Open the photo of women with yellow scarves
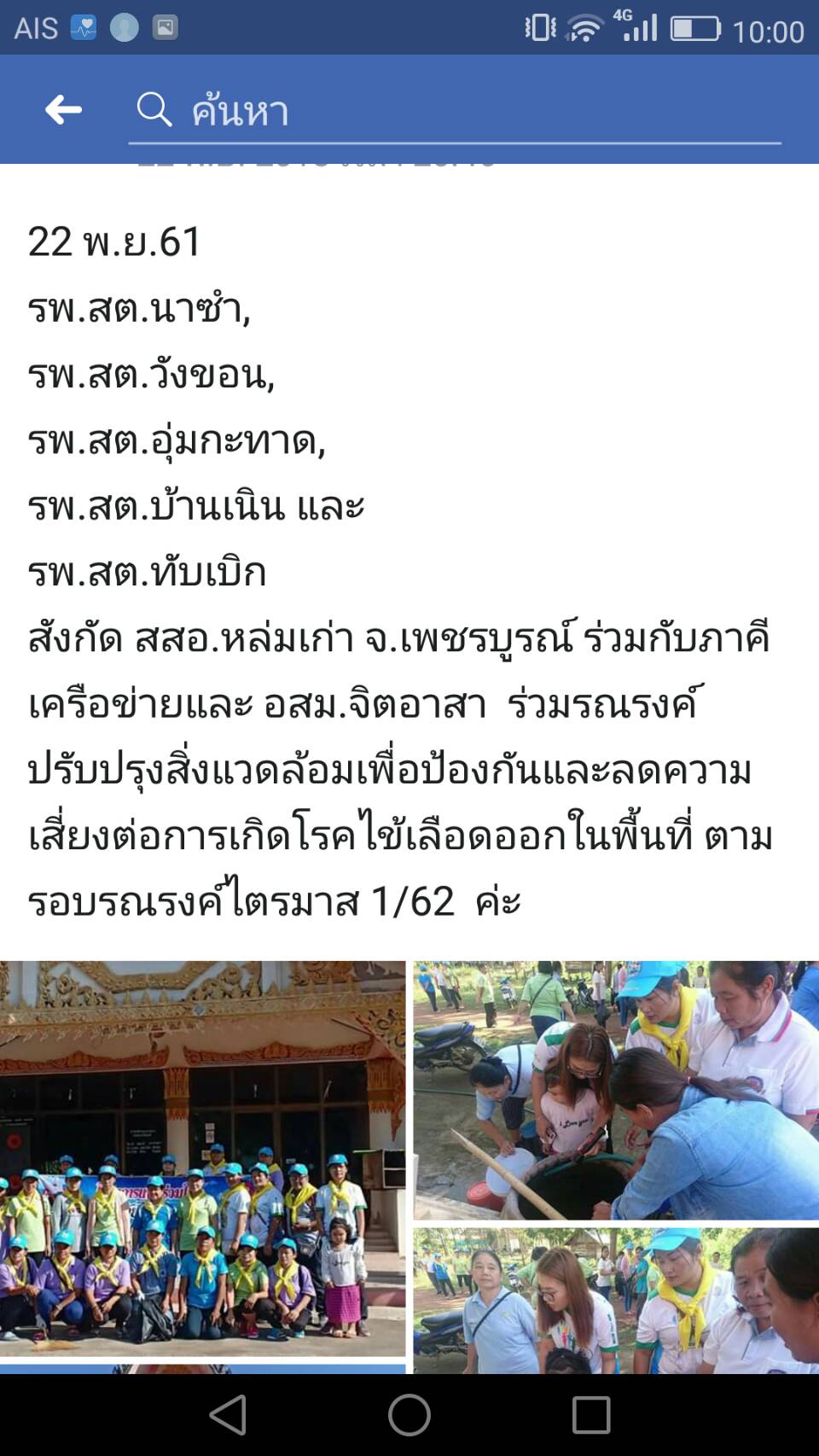The height and width of the screenshot is (1456, 819). 616,1300
